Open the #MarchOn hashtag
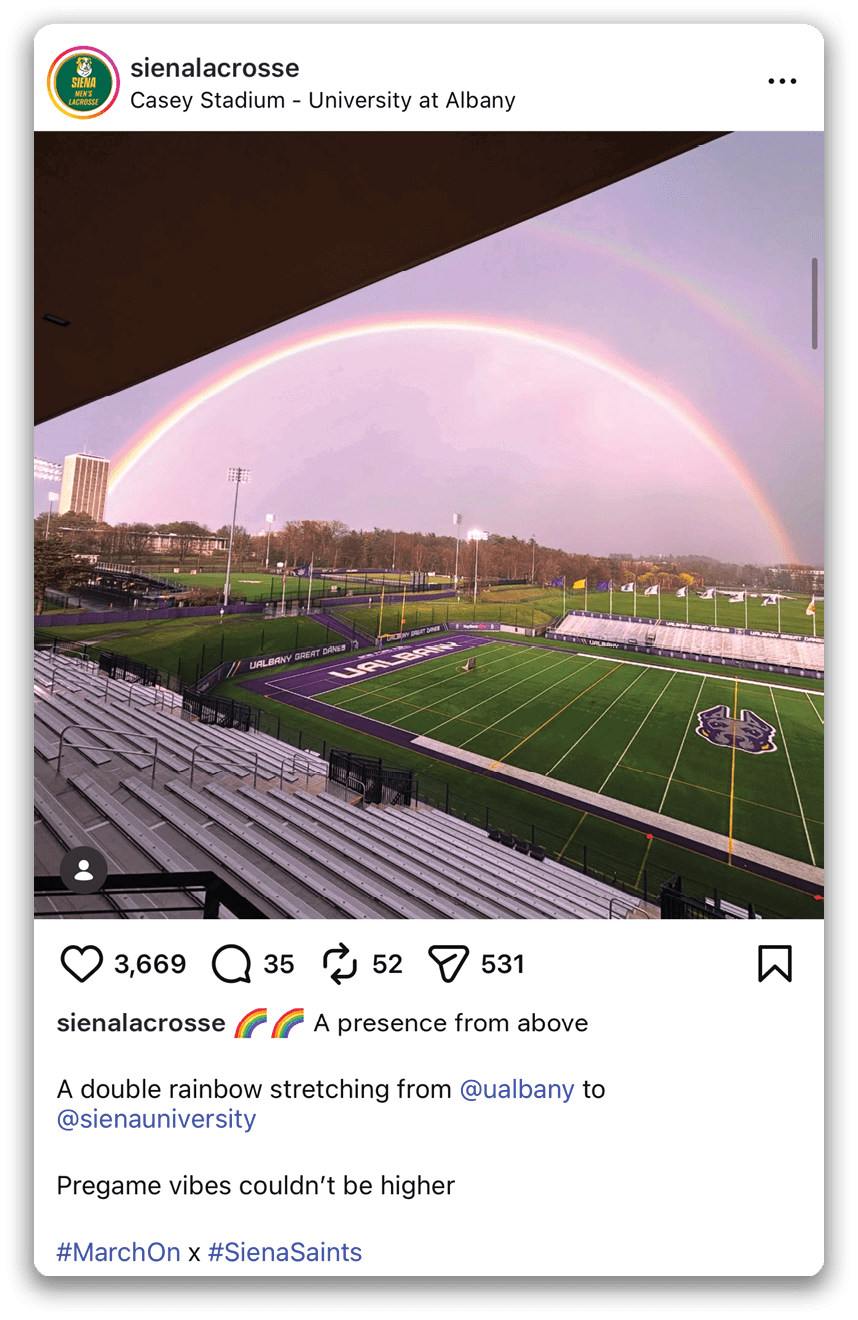Image resolution: width=858 pixels, height=1320 pixels. 118,1252
